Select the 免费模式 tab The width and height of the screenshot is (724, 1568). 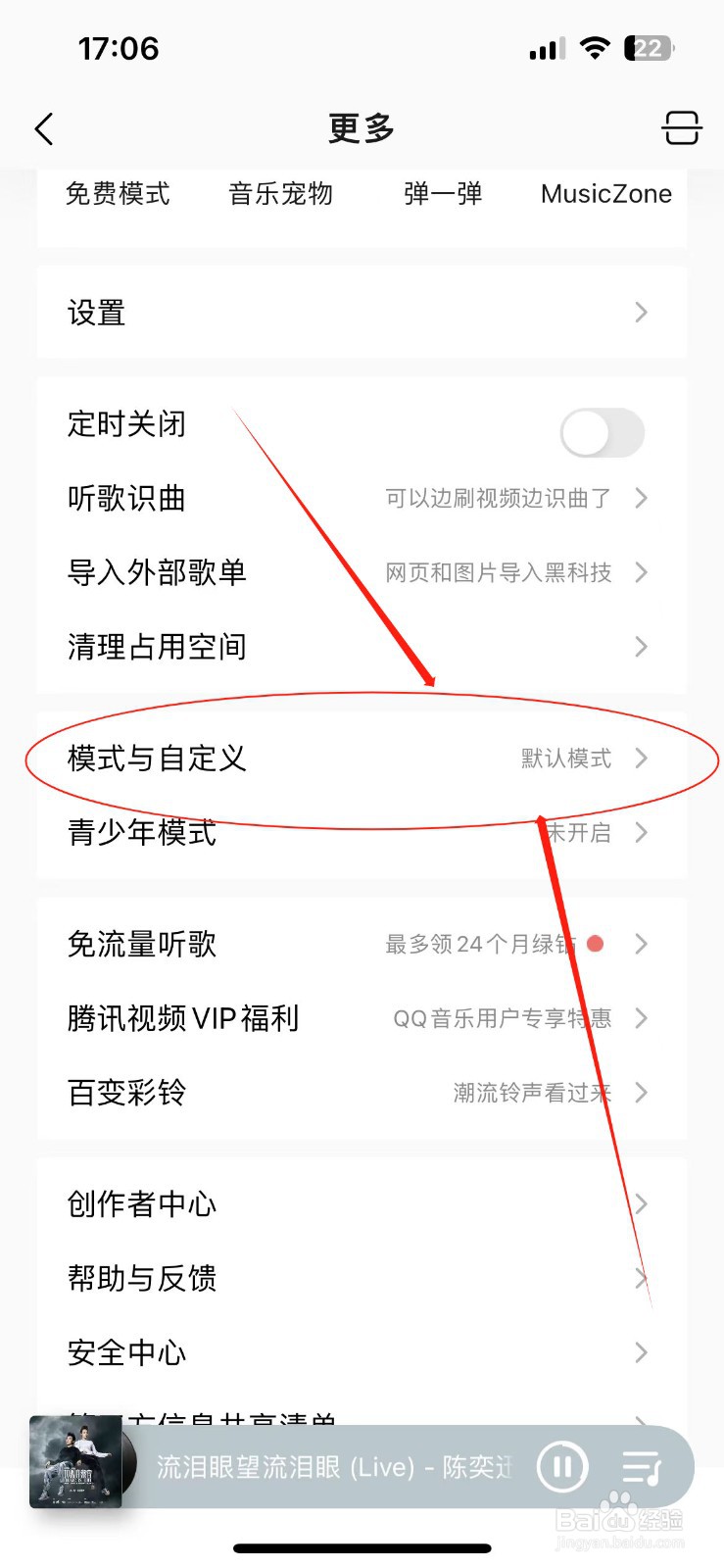(118, 194)
